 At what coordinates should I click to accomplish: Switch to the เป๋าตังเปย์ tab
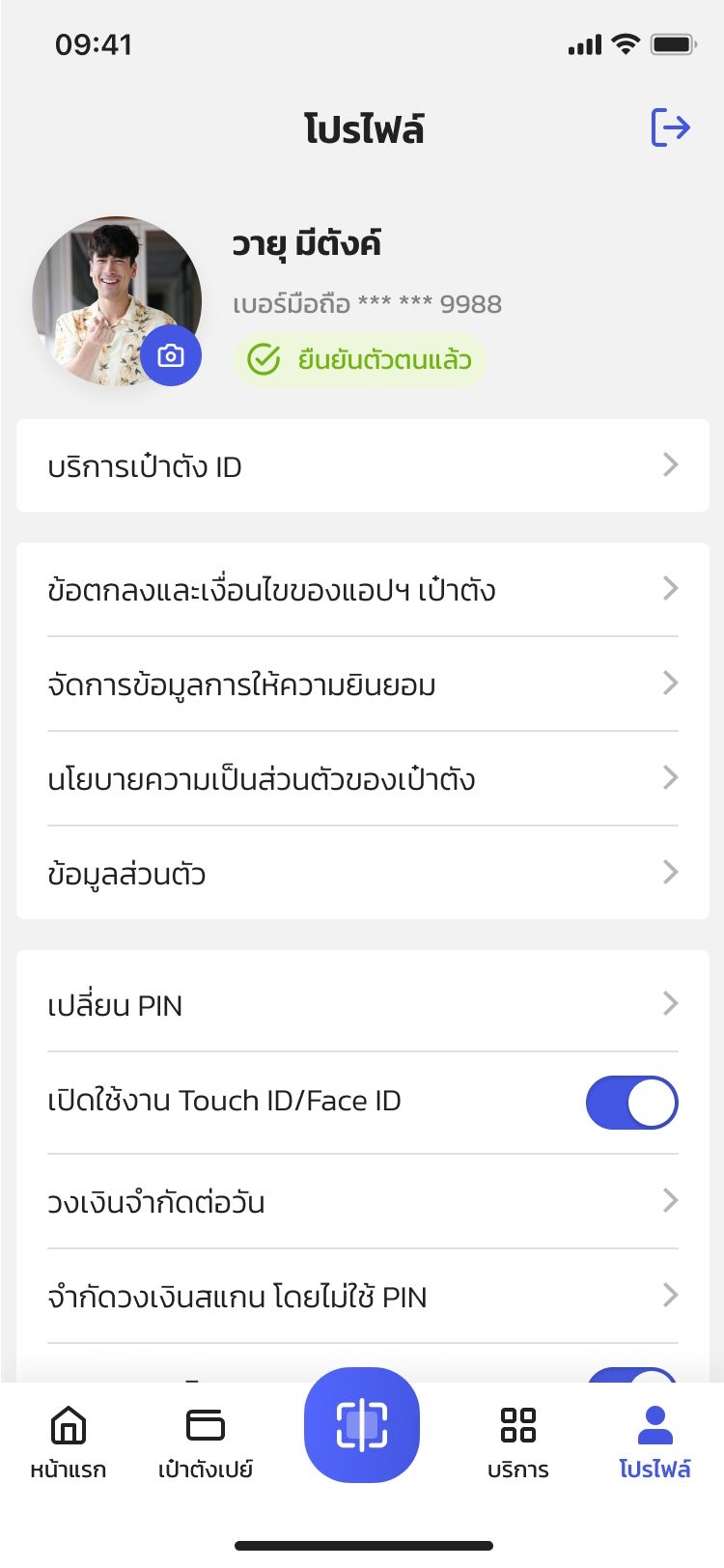coord(206,1442)
